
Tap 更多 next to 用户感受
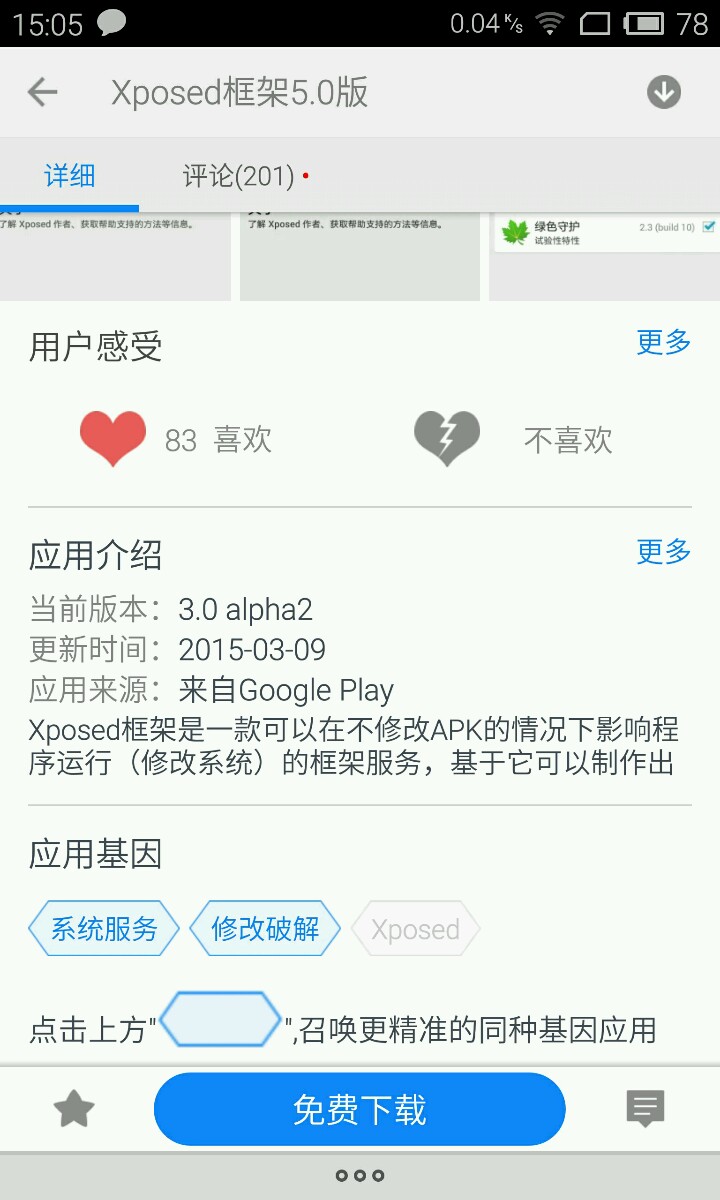664,343
